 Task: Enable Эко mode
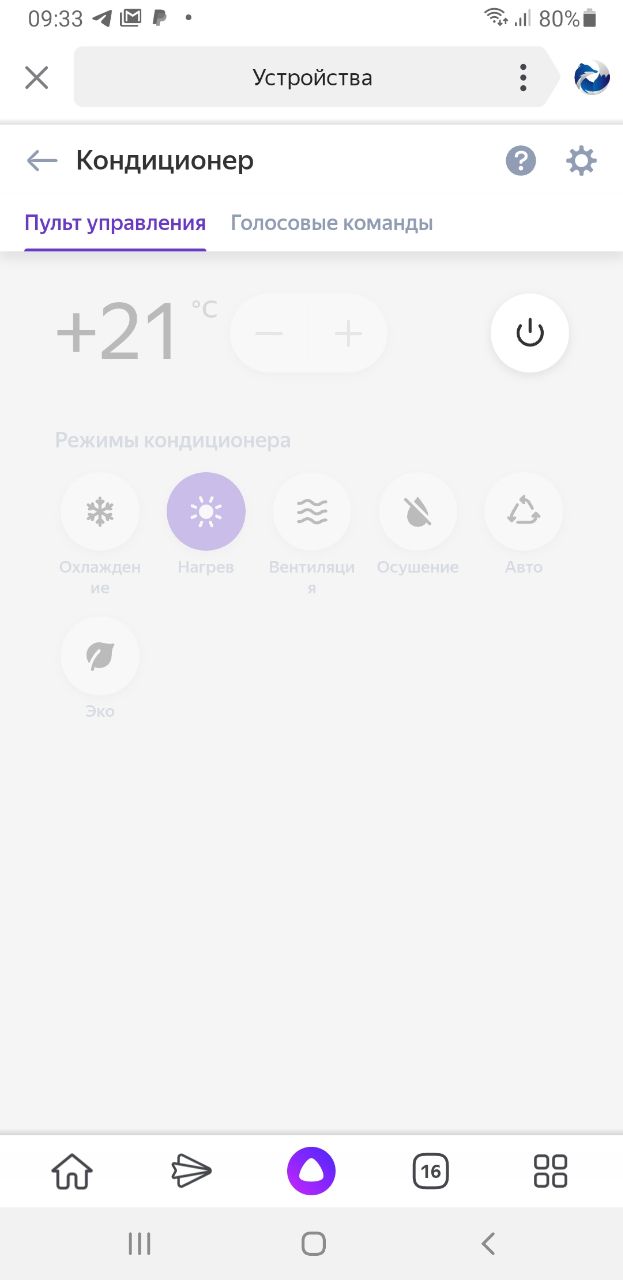coord(100,656)
